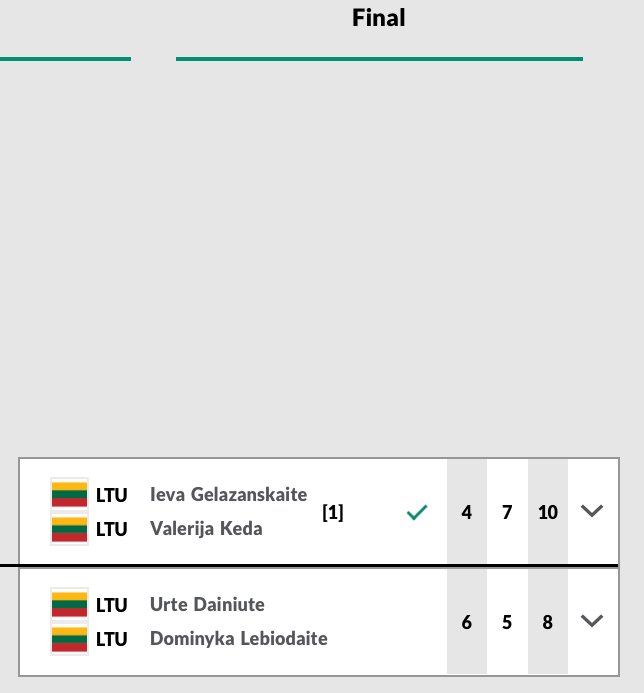The width and height of the screenshot is (644, 693).
Task: Open Urte Dainiute's player profile
Action: point(207,604)
